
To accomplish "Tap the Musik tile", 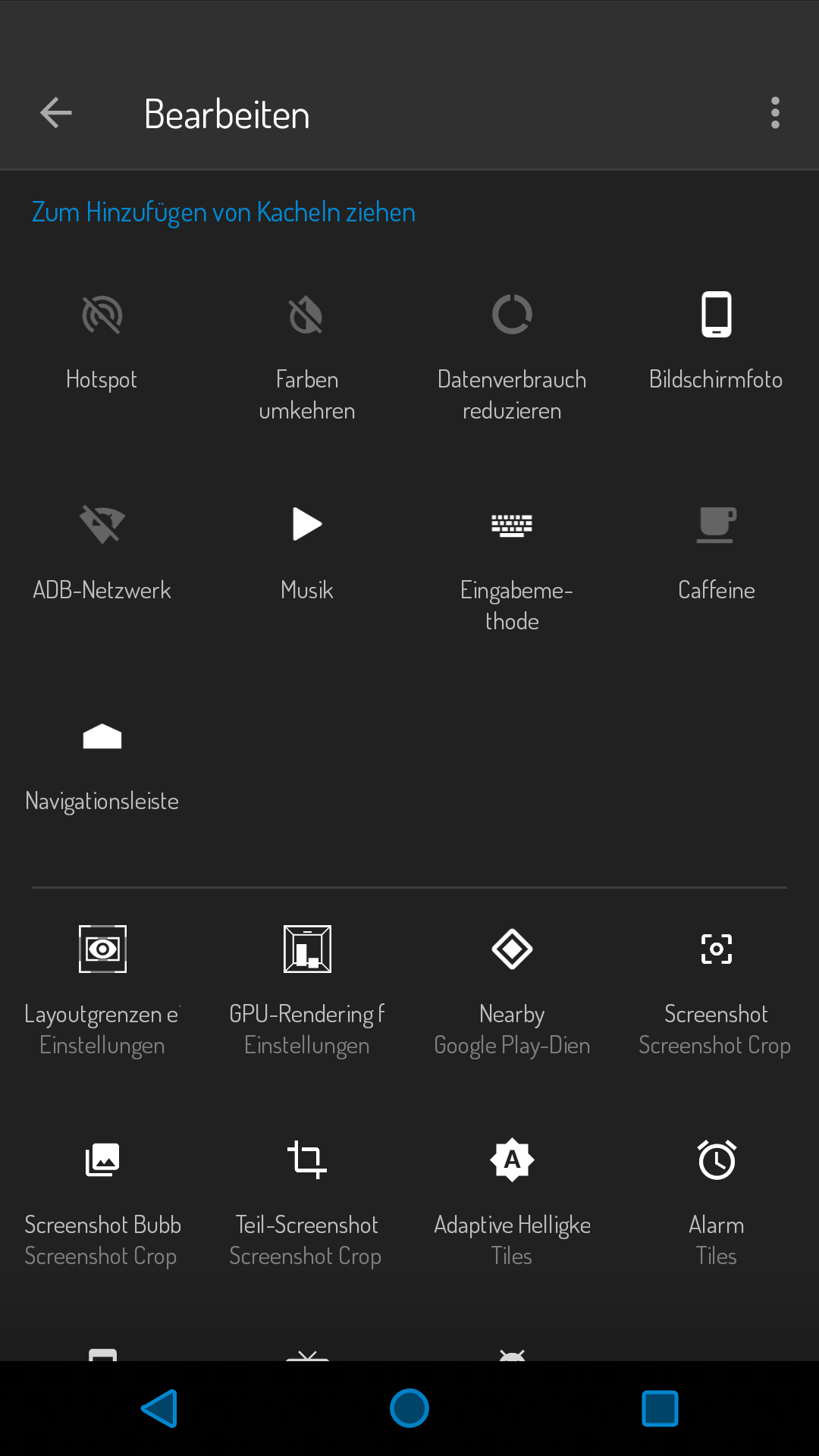I will (x=307, y=552).
